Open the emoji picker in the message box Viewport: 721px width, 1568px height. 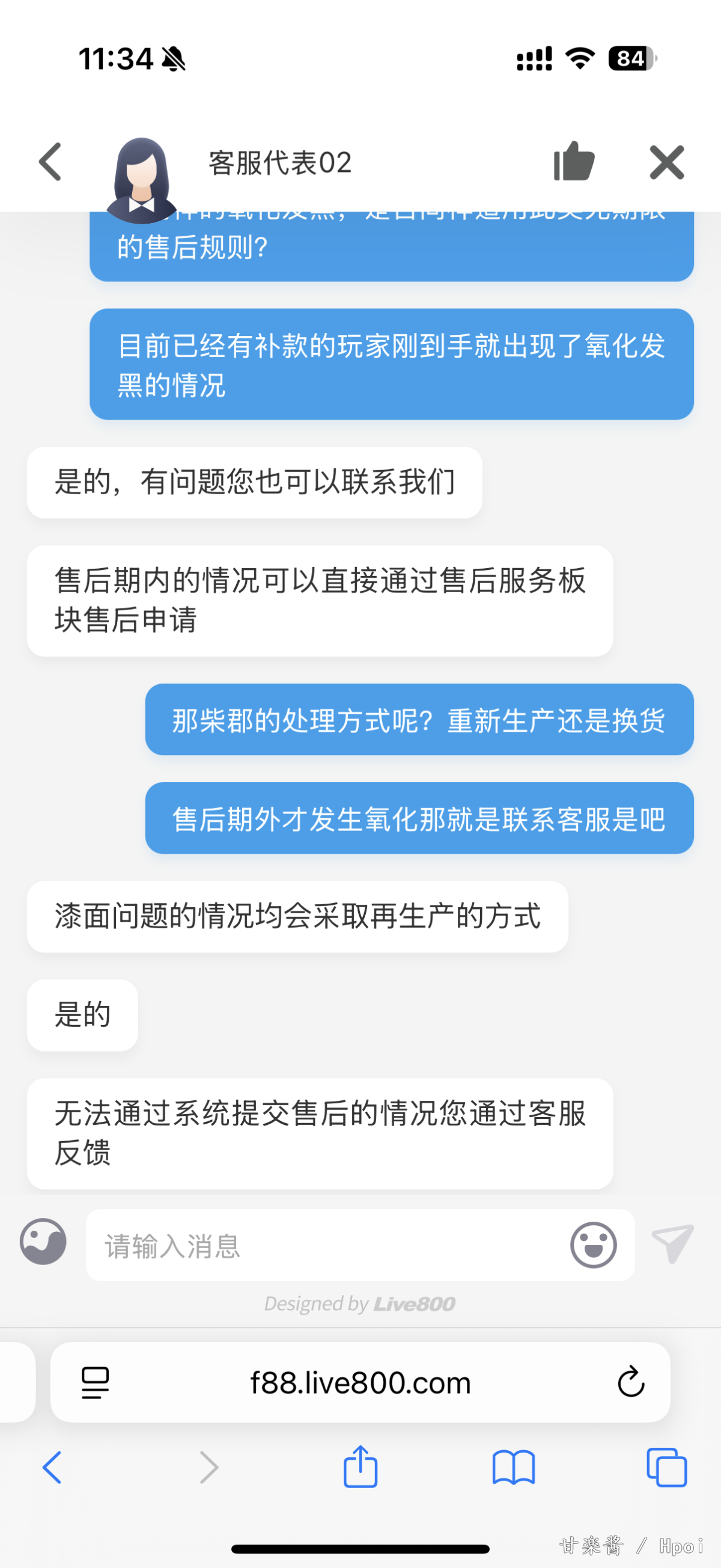[x=592, y=1245]
